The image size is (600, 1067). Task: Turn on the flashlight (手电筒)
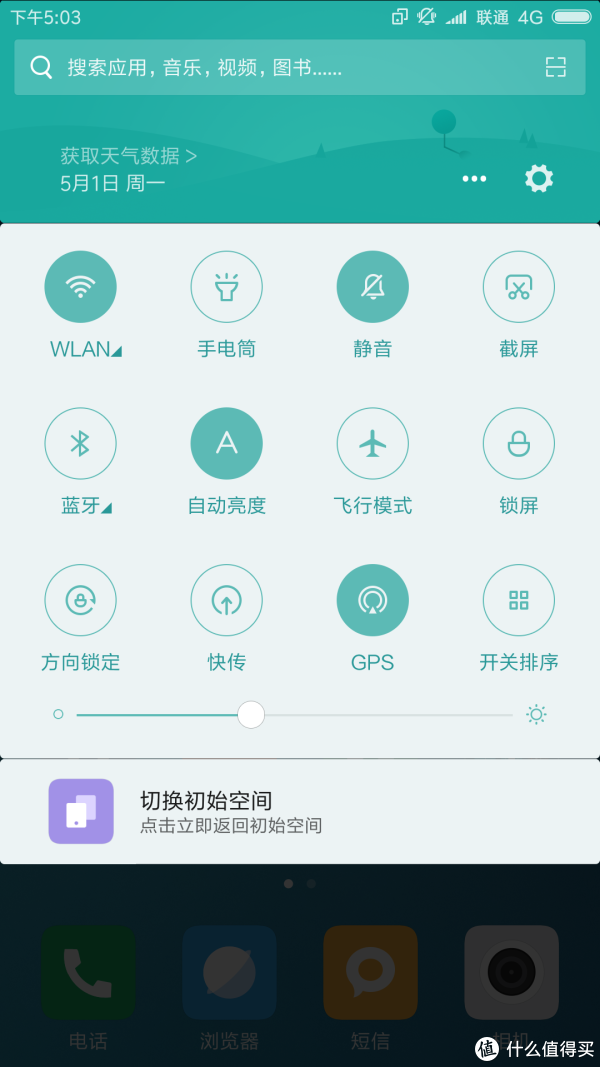[x=227, y=287]
